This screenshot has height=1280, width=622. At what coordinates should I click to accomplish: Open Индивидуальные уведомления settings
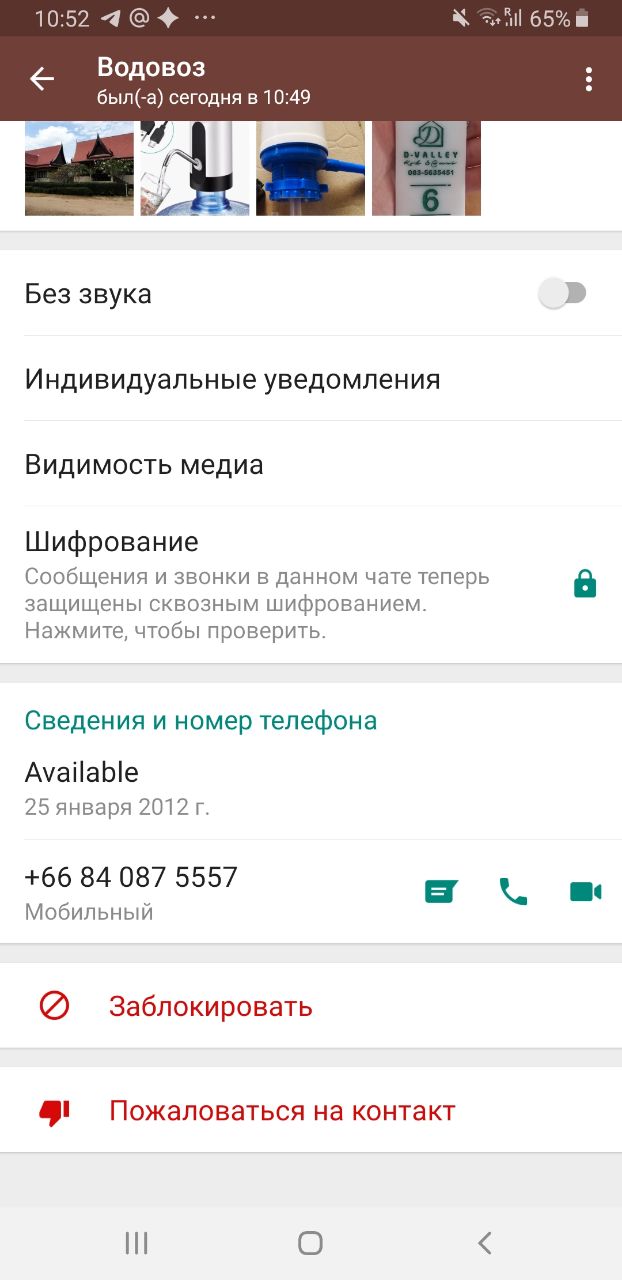coord(233,380)
